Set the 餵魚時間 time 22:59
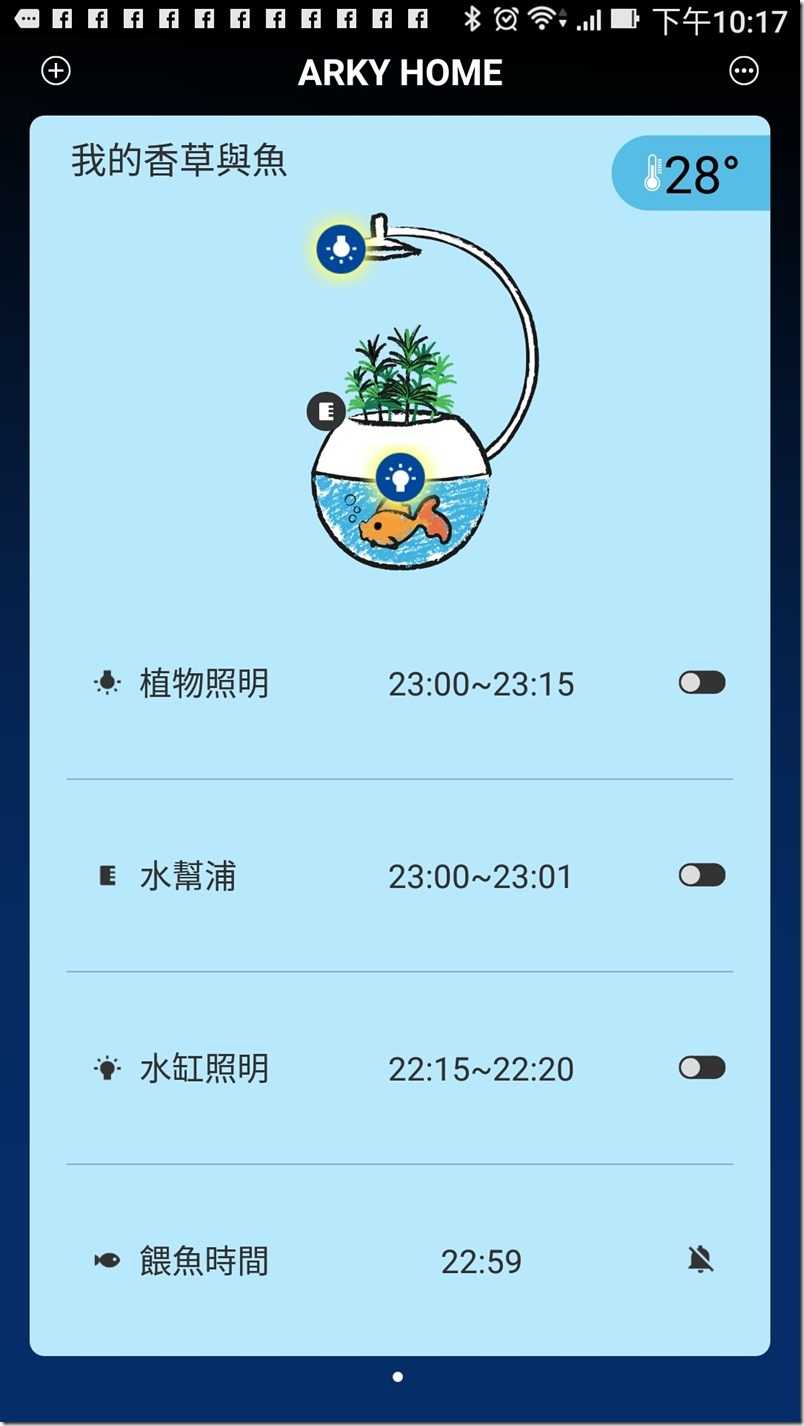 click(x=481, y=1262)
